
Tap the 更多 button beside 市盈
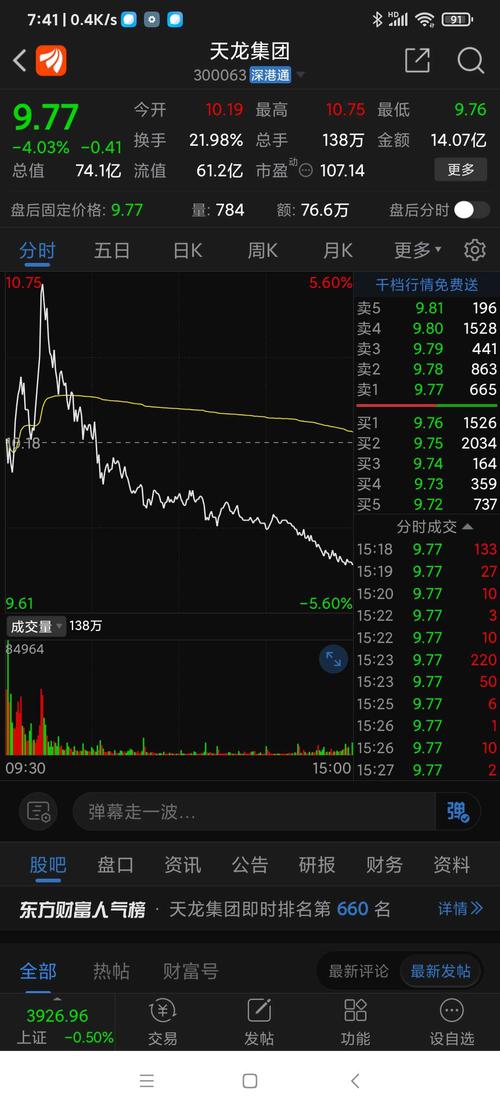(460, 170)
